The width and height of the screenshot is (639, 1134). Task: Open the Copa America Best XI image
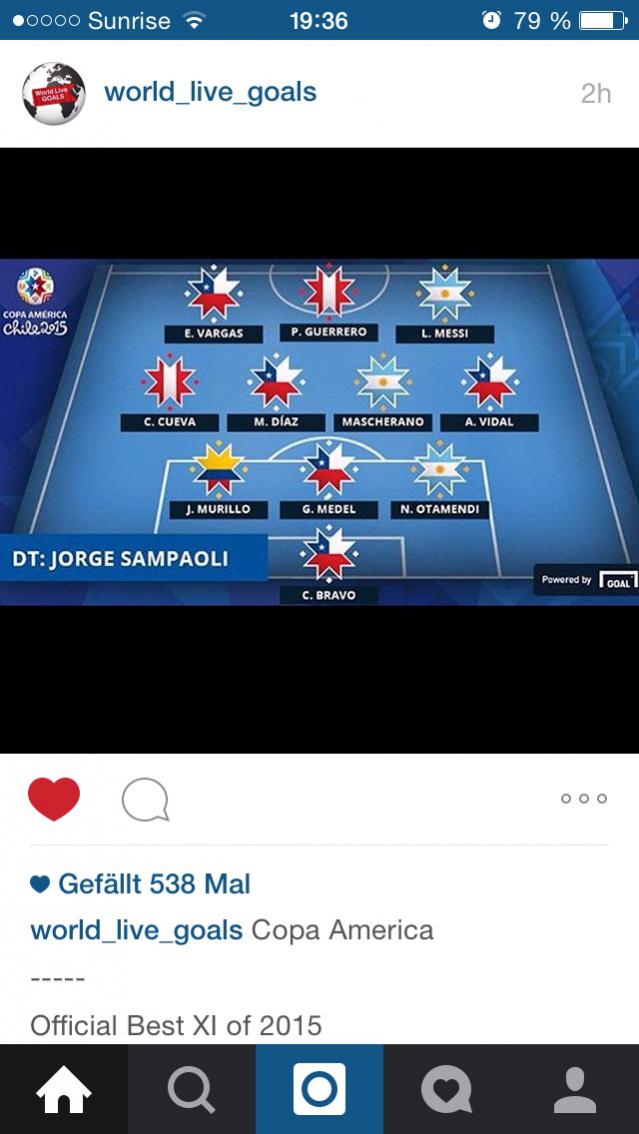pyautogui.click(x=319, y=432)
